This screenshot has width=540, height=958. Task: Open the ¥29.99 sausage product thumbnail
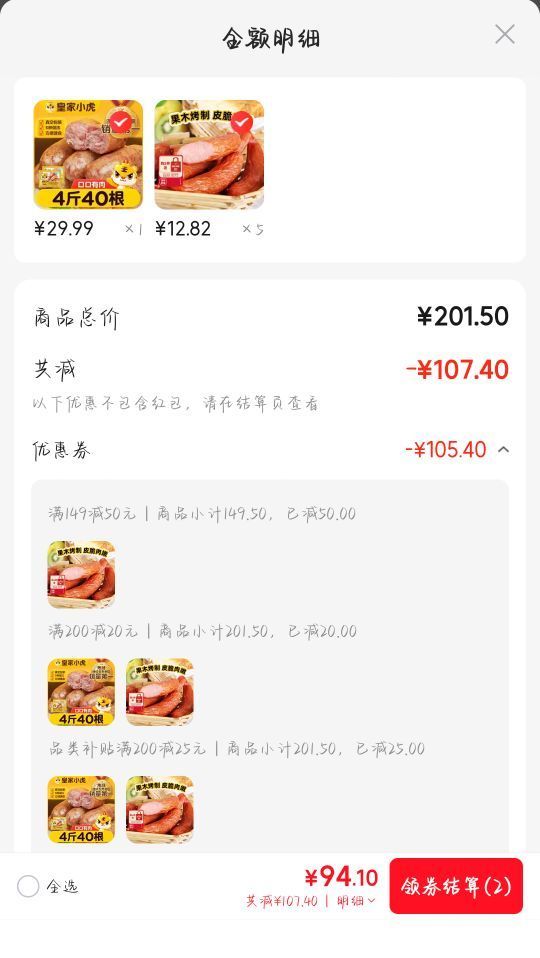coord(89,155)
